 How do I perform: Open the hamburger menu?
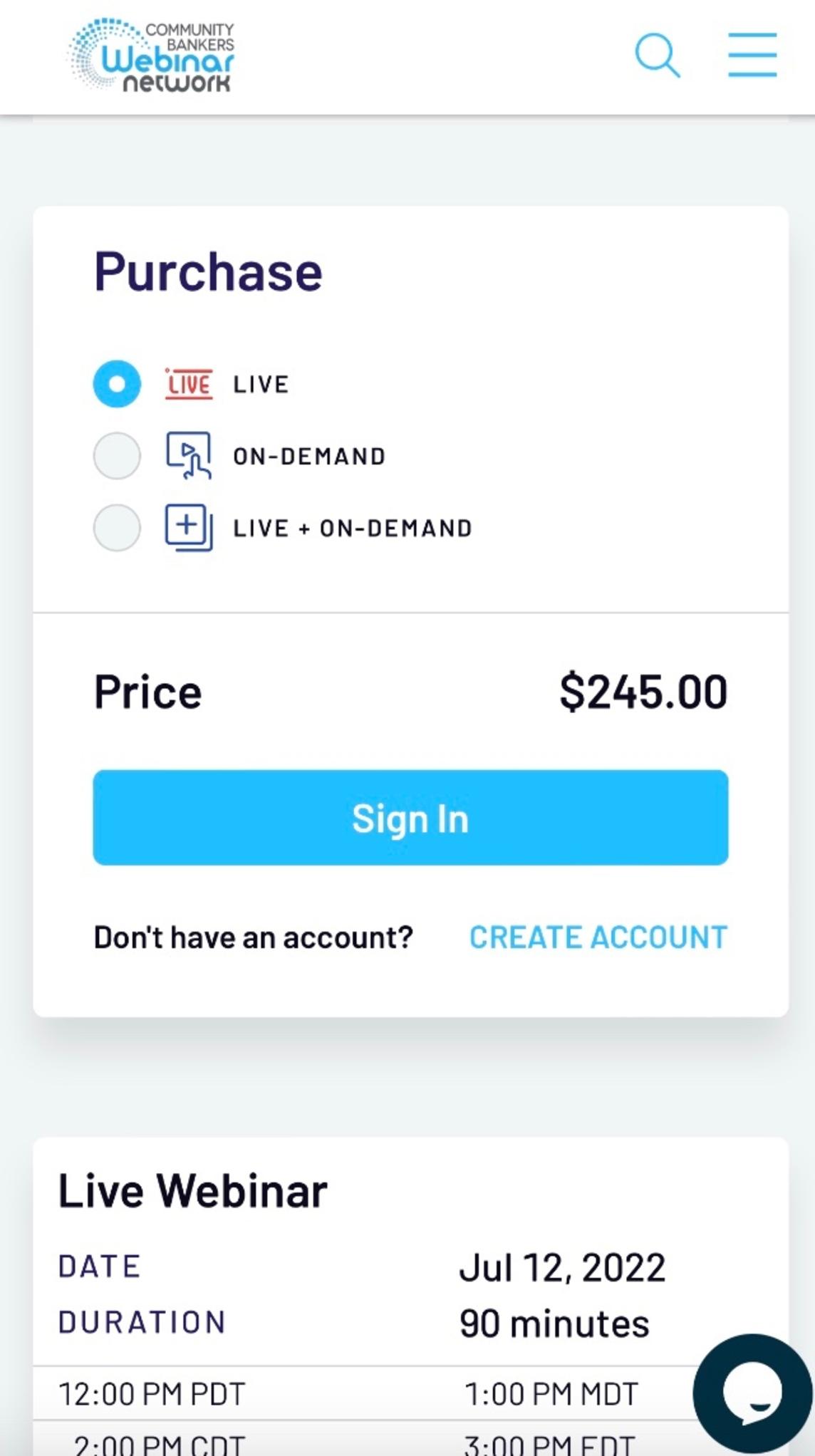(x=752, y=55)
